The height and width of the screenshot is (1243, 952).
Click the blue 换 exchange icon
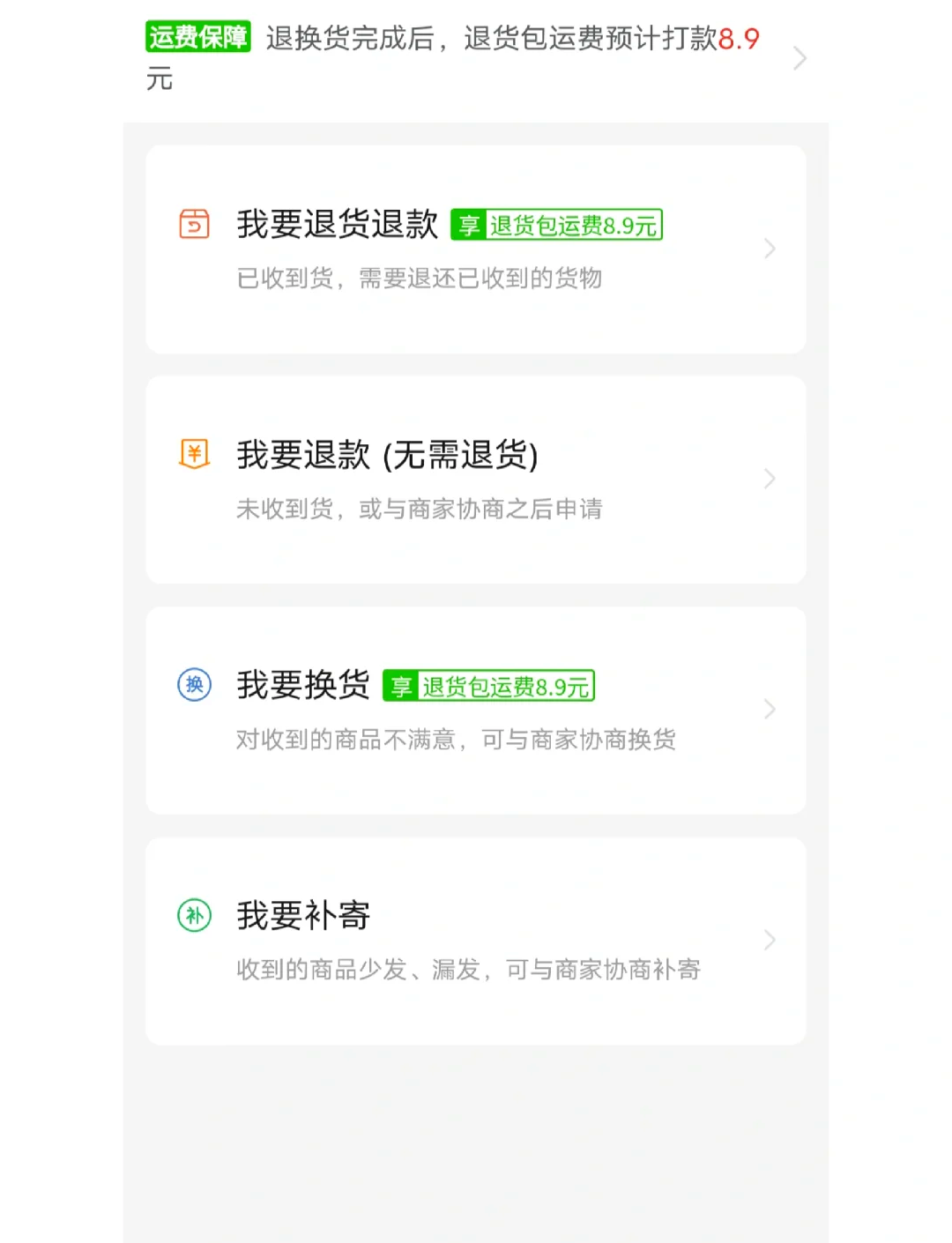click(x=196, y=685)
